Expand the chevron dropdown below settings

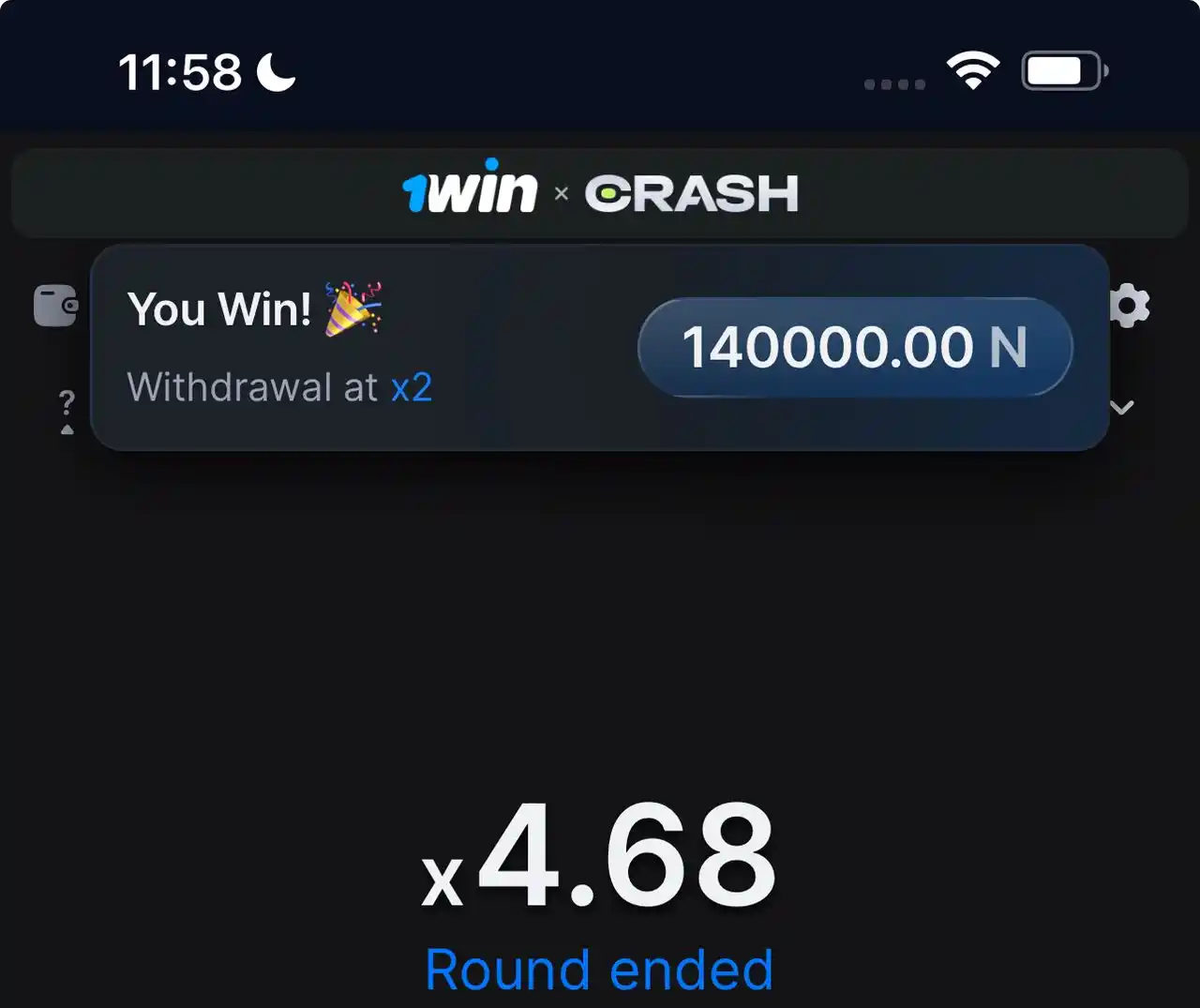click(1122, 408)
